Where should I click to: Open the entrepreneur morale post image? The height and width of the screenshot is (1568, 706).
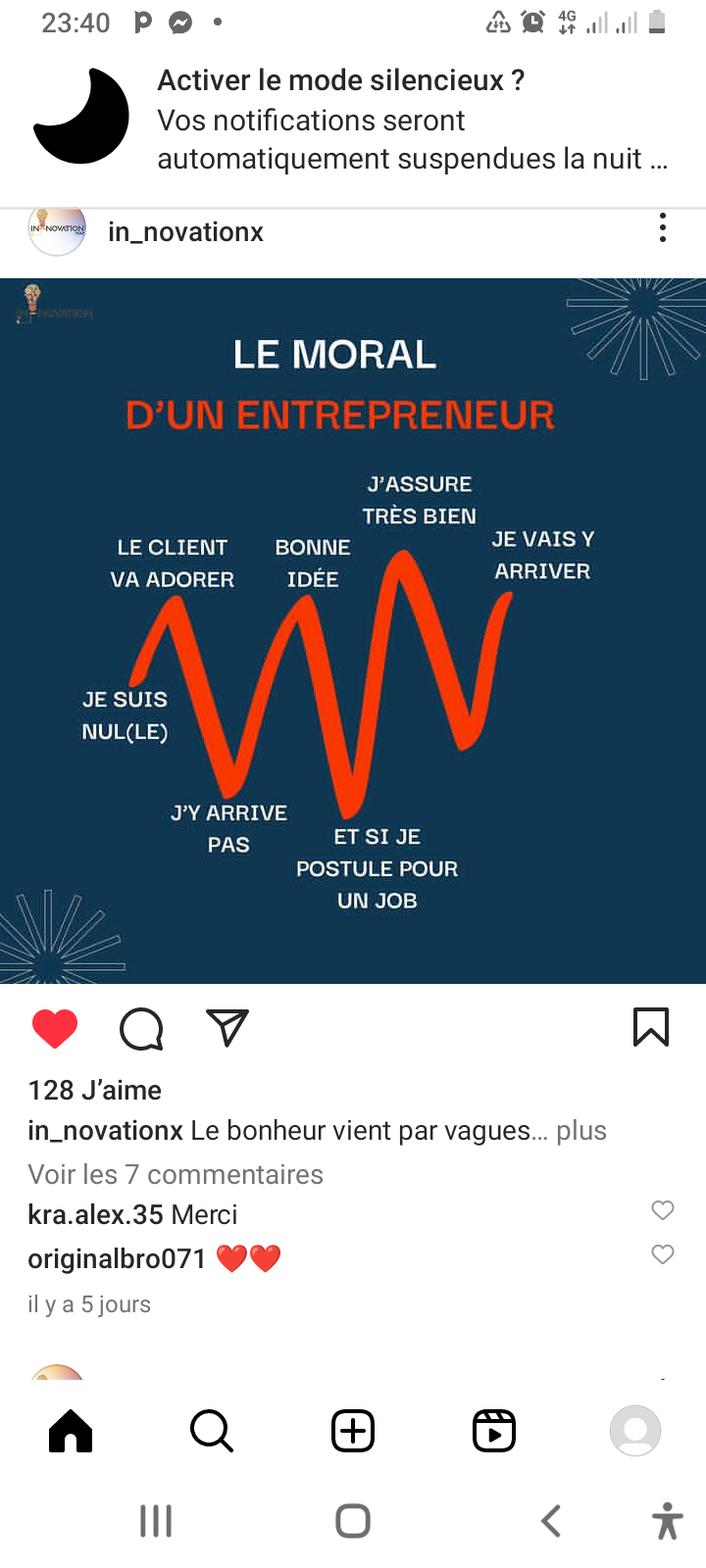click(x=353, y=631)
